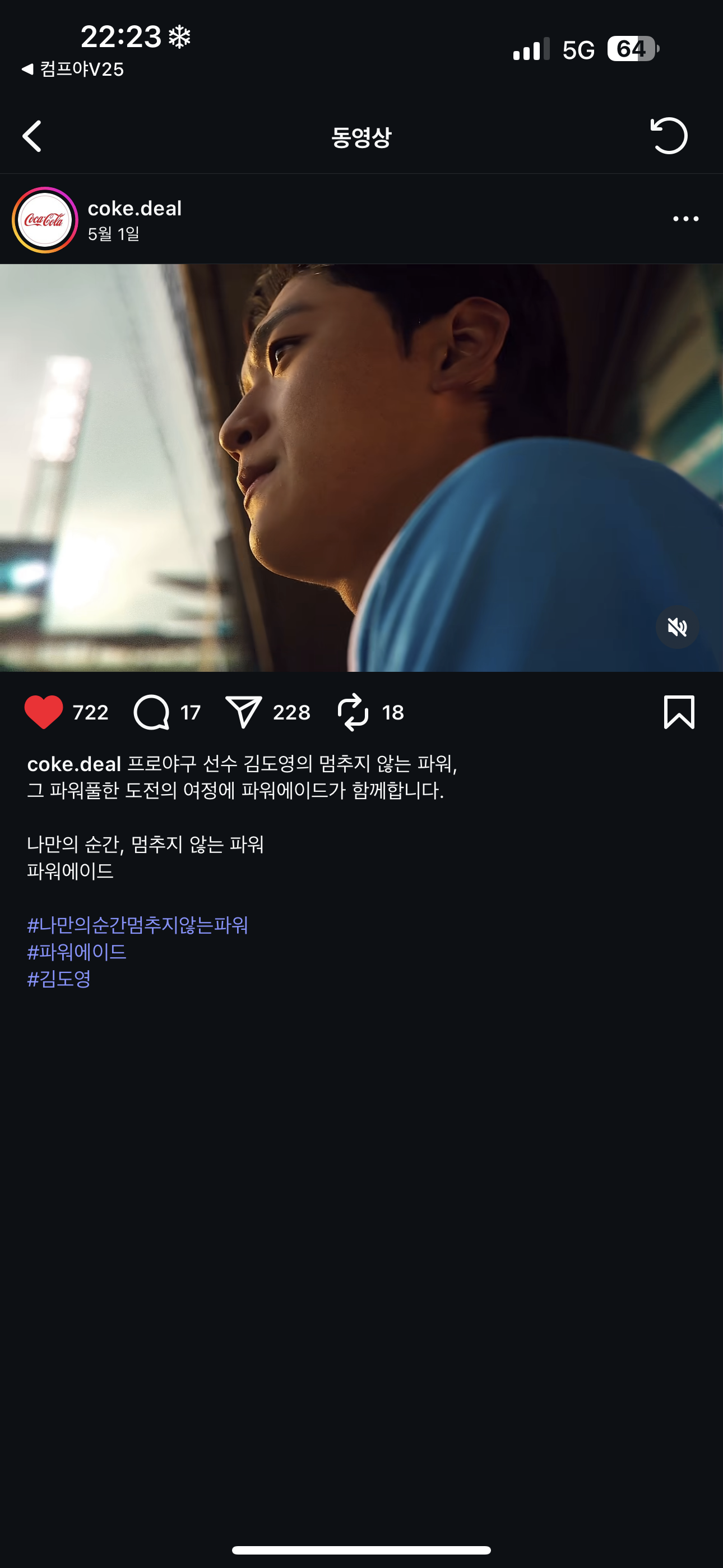Unlike the post with the red heart
This screenshot has width=723, height=1568.
pos(44,712)
